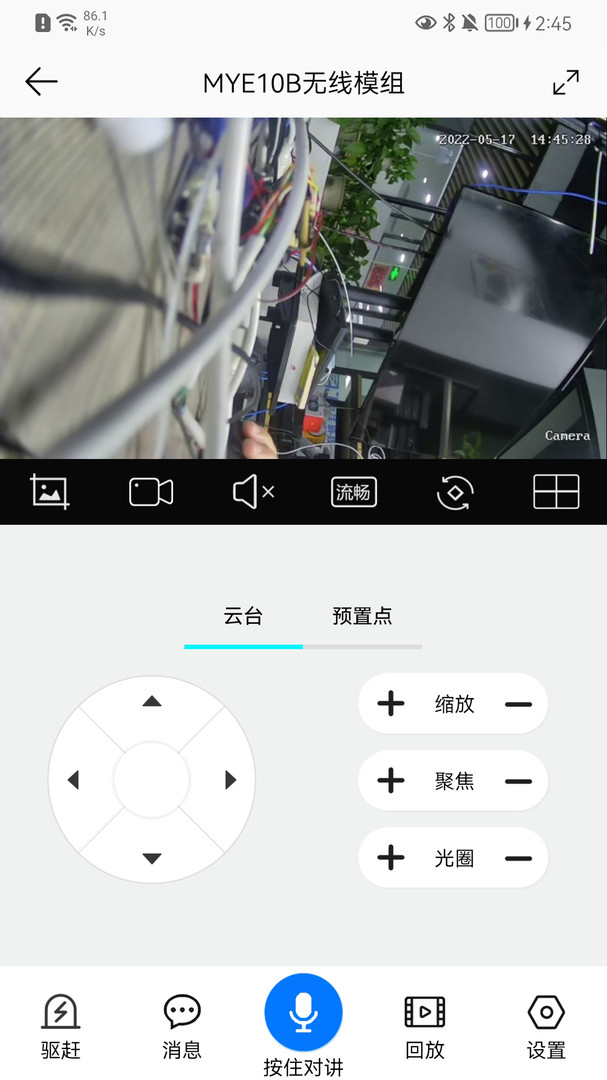Increase 光圈 aperture with the plus
The image size is (607, 1080).
[391, 858]
